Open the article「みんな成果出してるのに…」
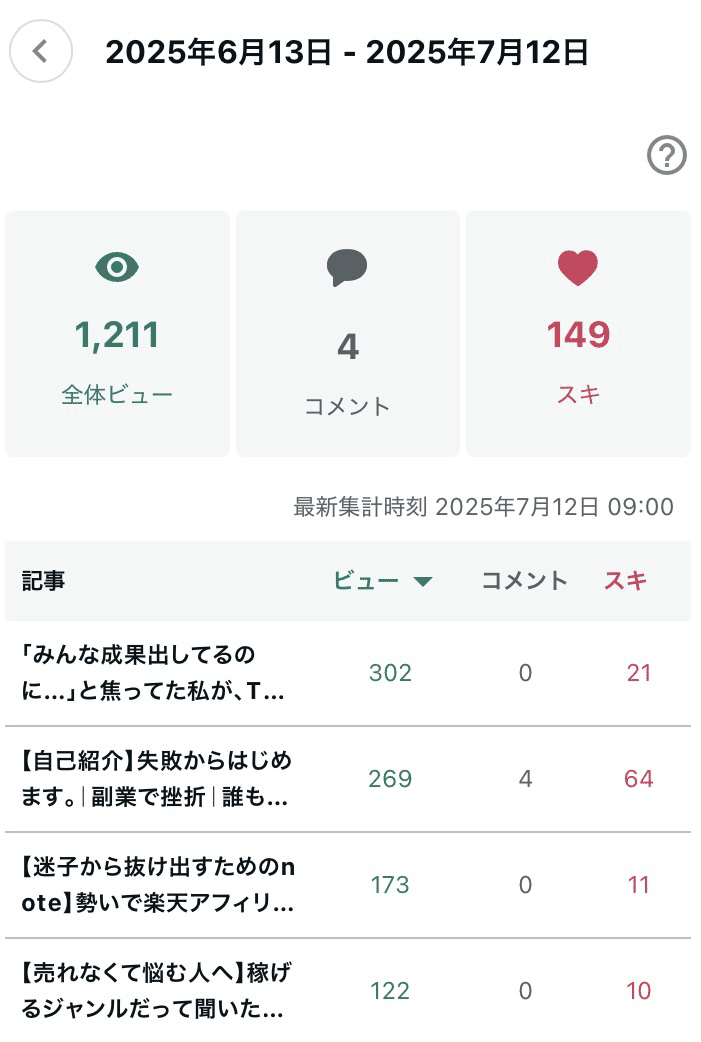The image size is (701, 1042). 154,673
